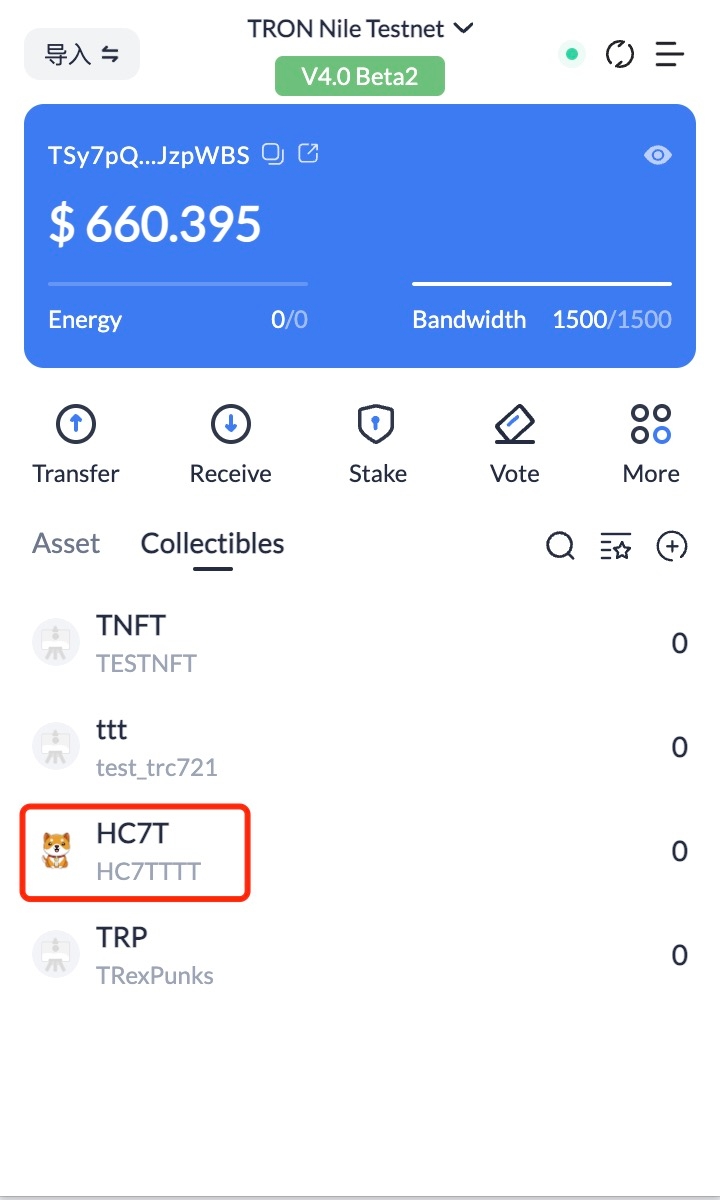Viewport: 720px width, 1200px height.
Task: Open the TRON Nile Testnet network dropdown
Action: pyautogui.click(x=360, y=28)
